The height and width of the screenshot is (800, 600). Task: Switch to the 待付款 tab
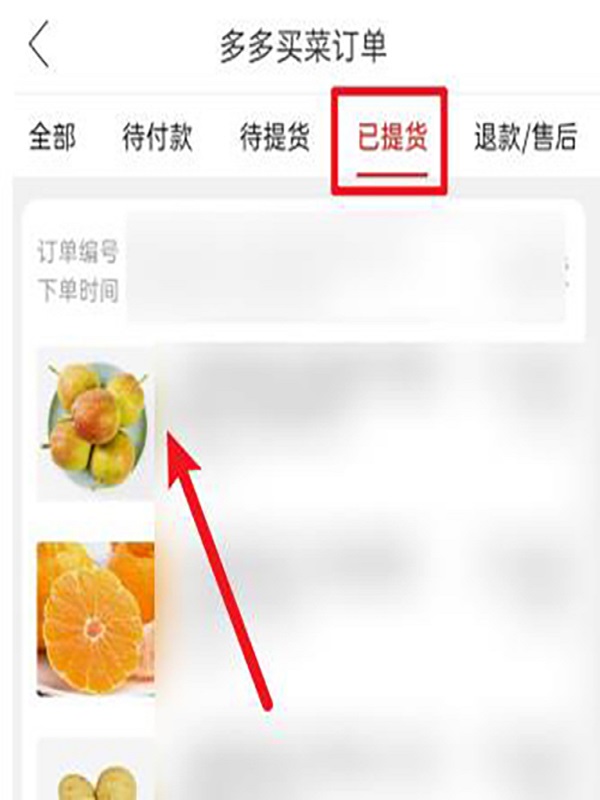(157, 138)
